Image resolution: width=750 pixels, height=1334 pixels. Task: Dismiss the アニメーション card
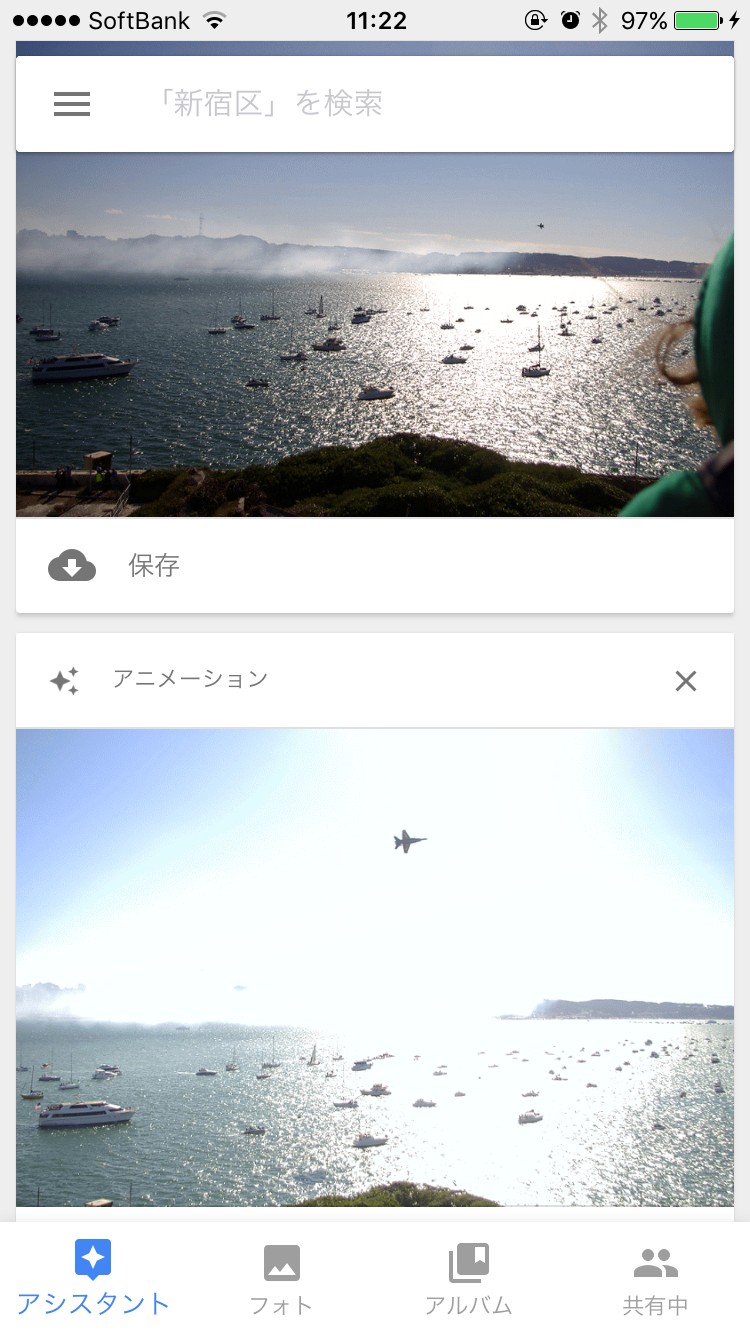pyautogui.click(x=685, y=681)
